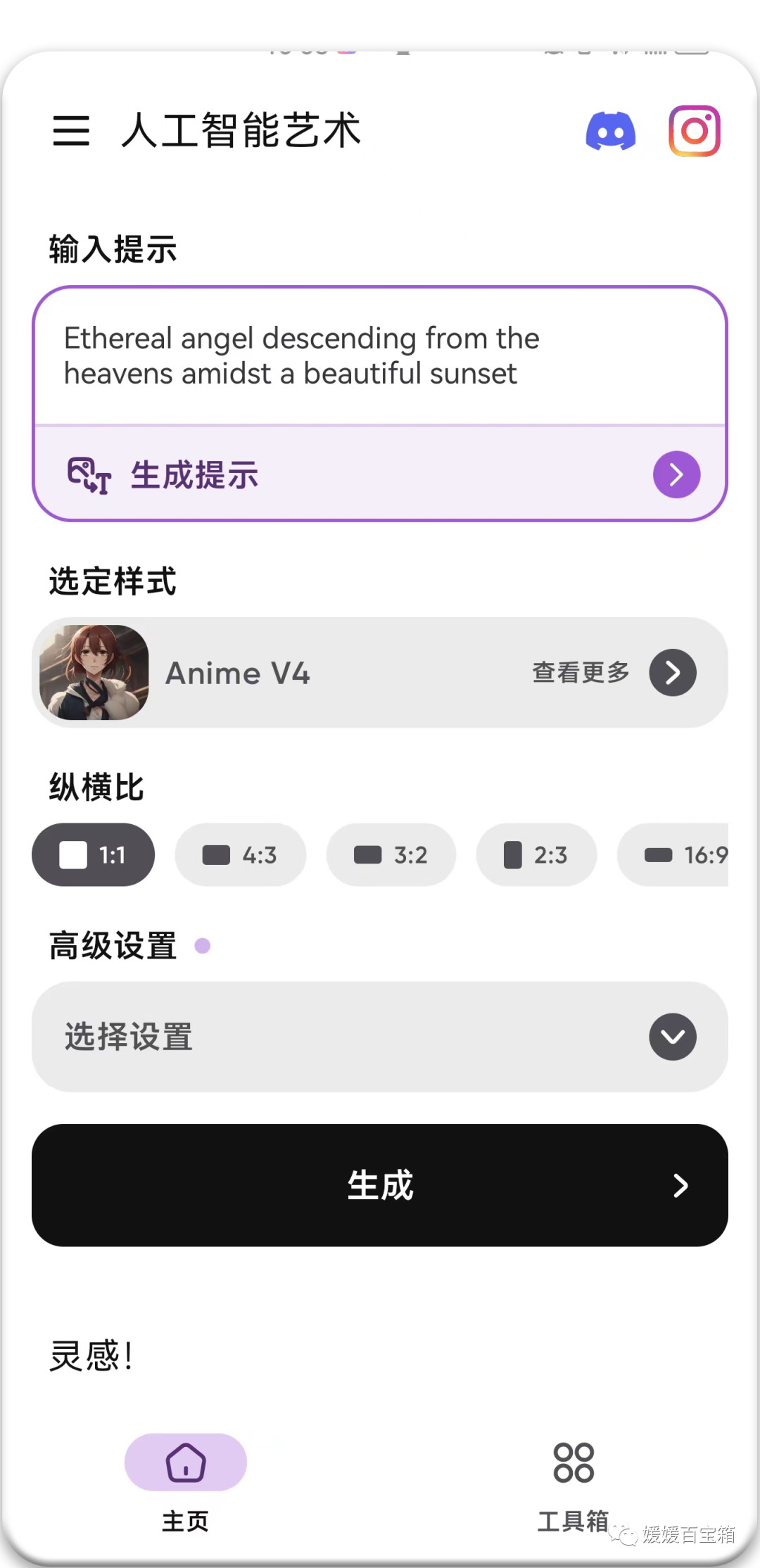Set aspect ratio to 2:3
Viewport: 760px width, 1568px height.
536,855
